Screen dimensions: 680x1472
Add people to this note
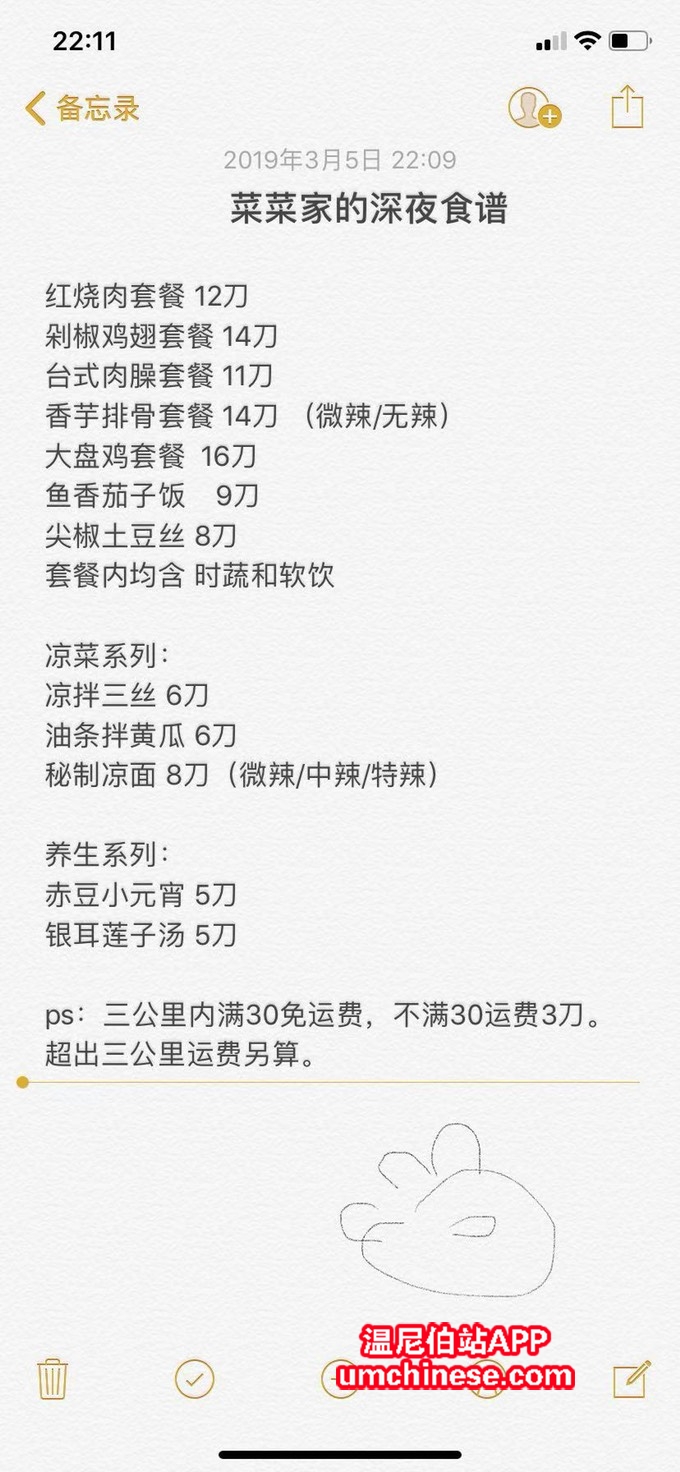[534, 108]
